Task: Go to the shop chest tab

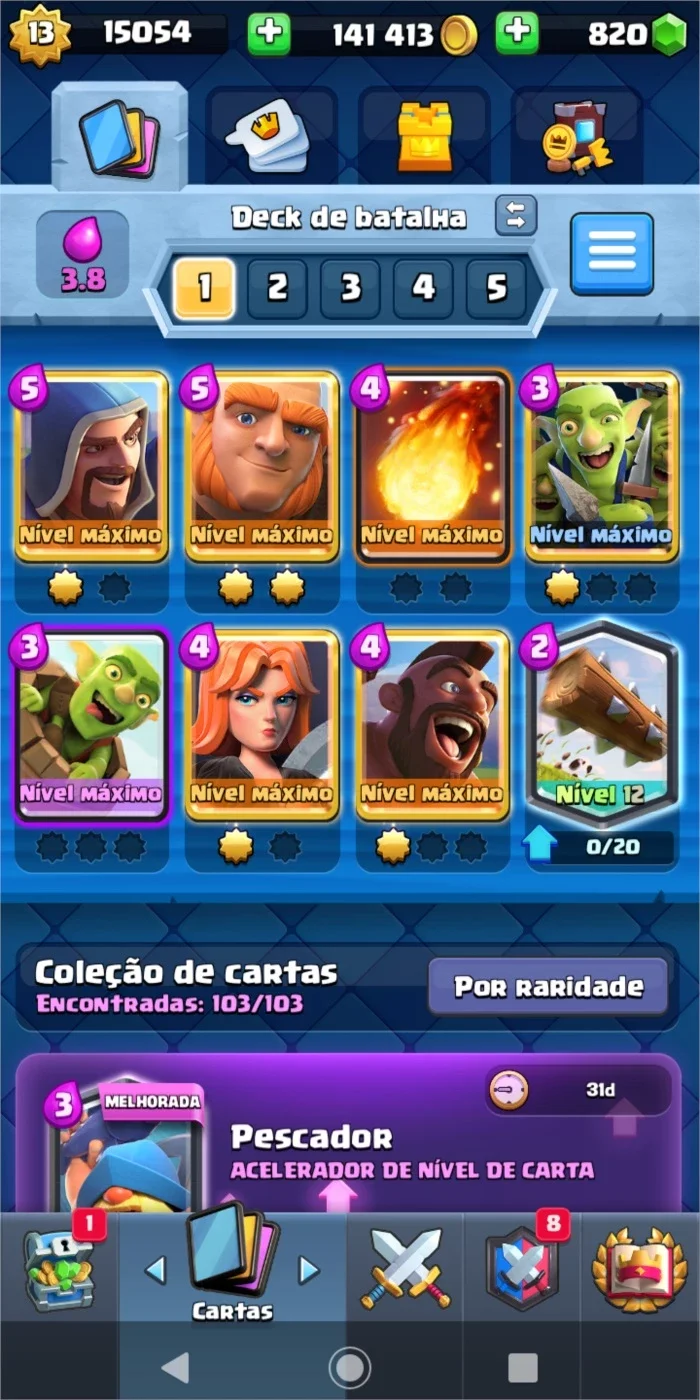Action: 59,1266
